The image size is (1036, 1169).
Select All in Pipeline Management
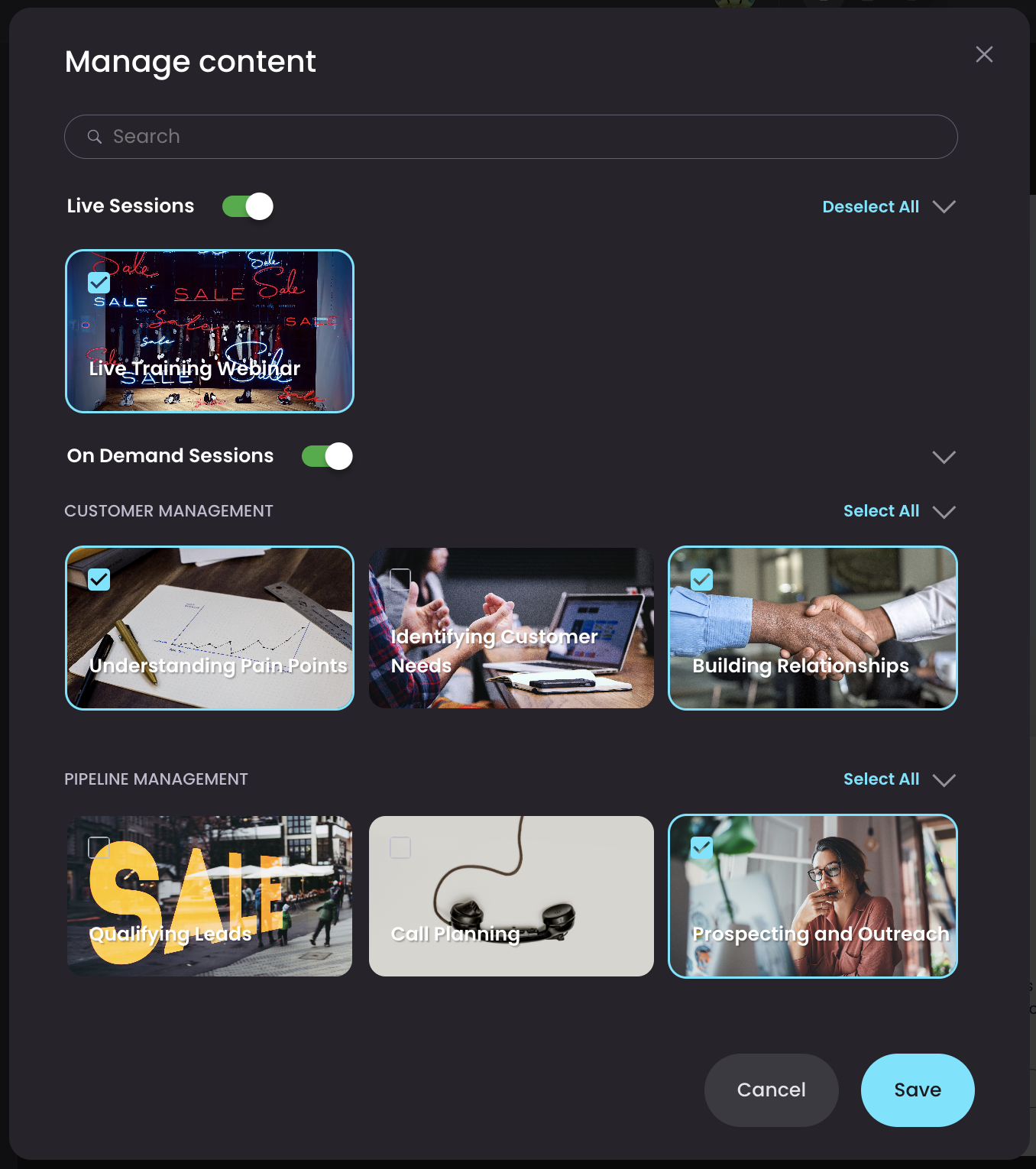tap(881, 779)
